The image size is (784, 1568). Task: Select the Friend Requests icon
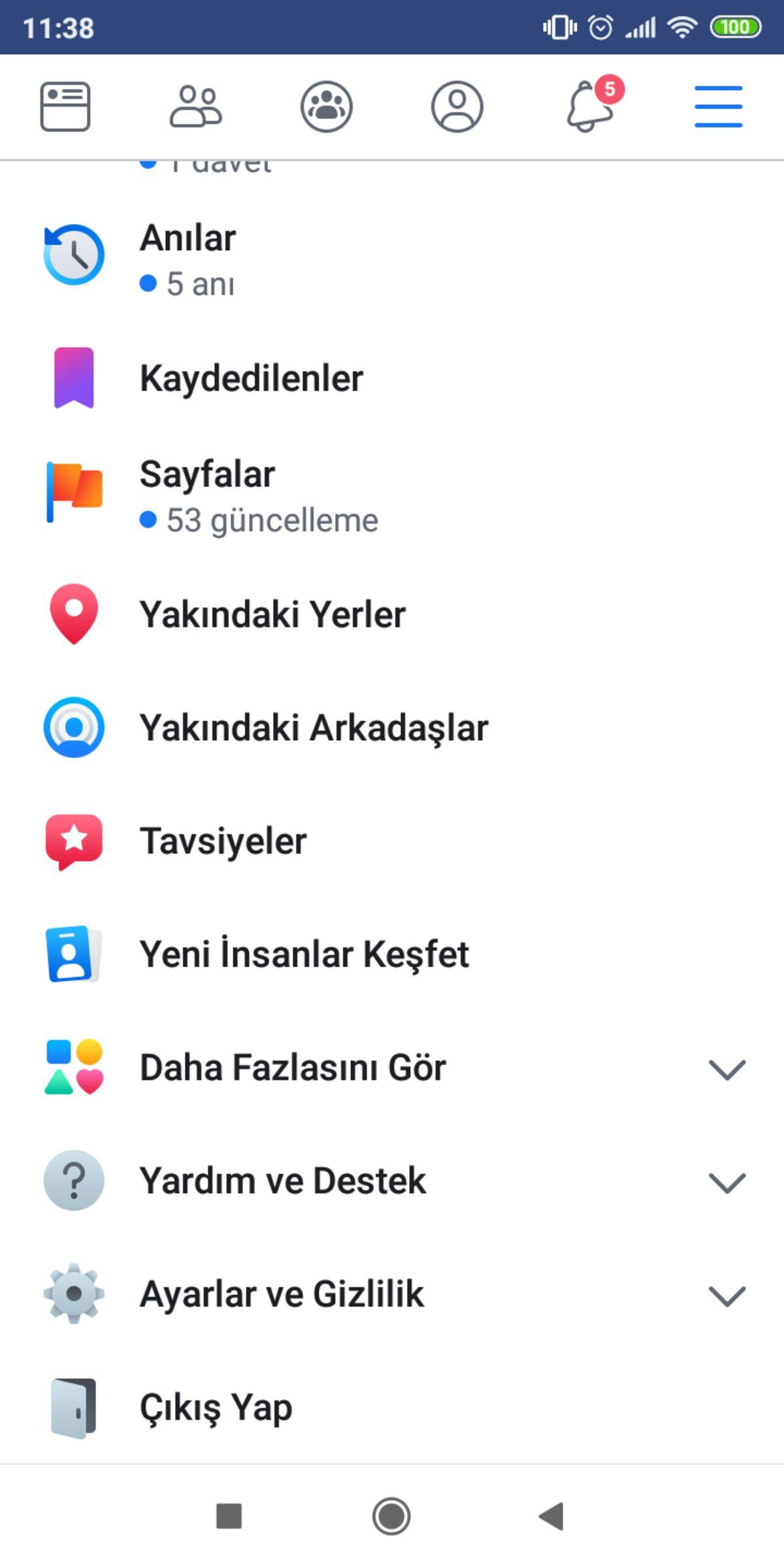click(196, 106)
